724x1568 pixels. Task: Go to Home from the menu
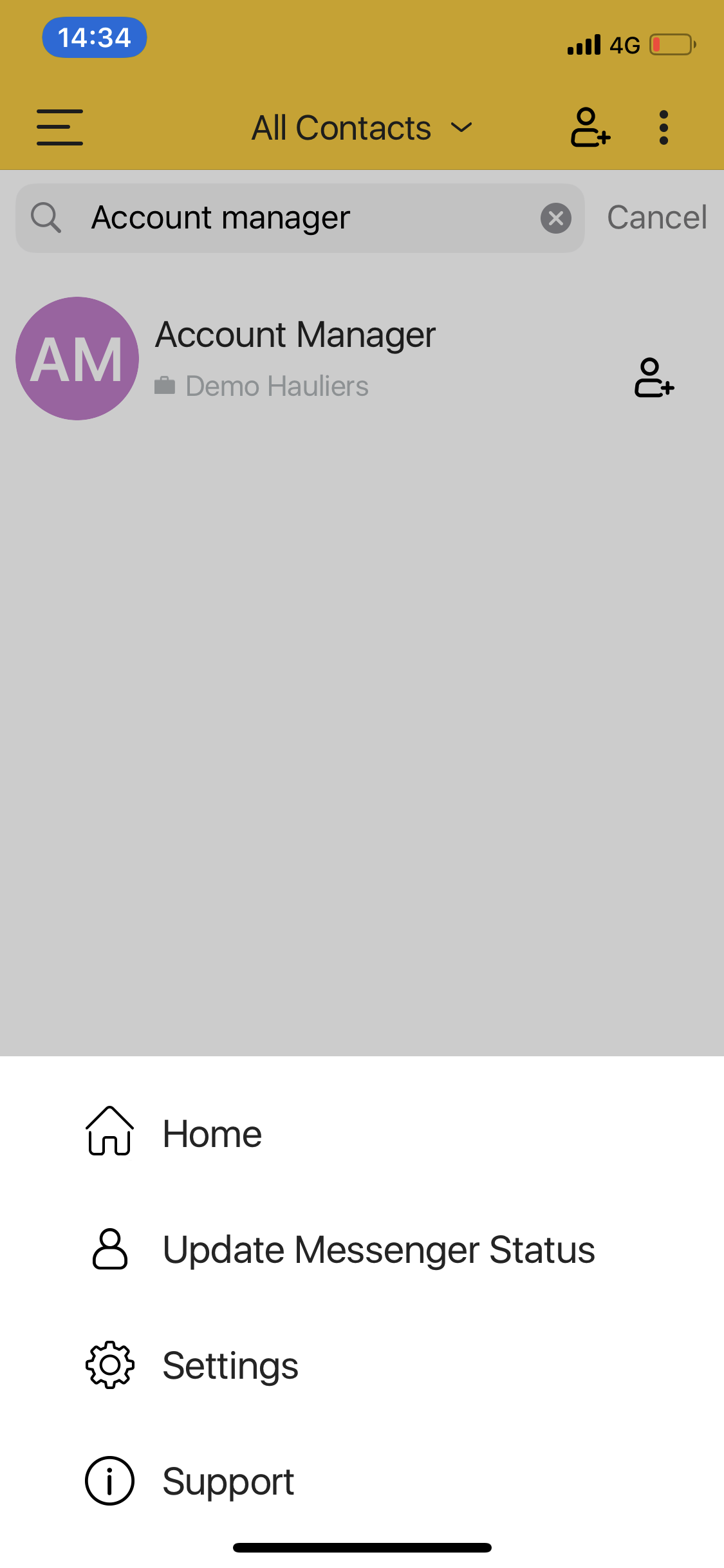tap(212, 1134)
